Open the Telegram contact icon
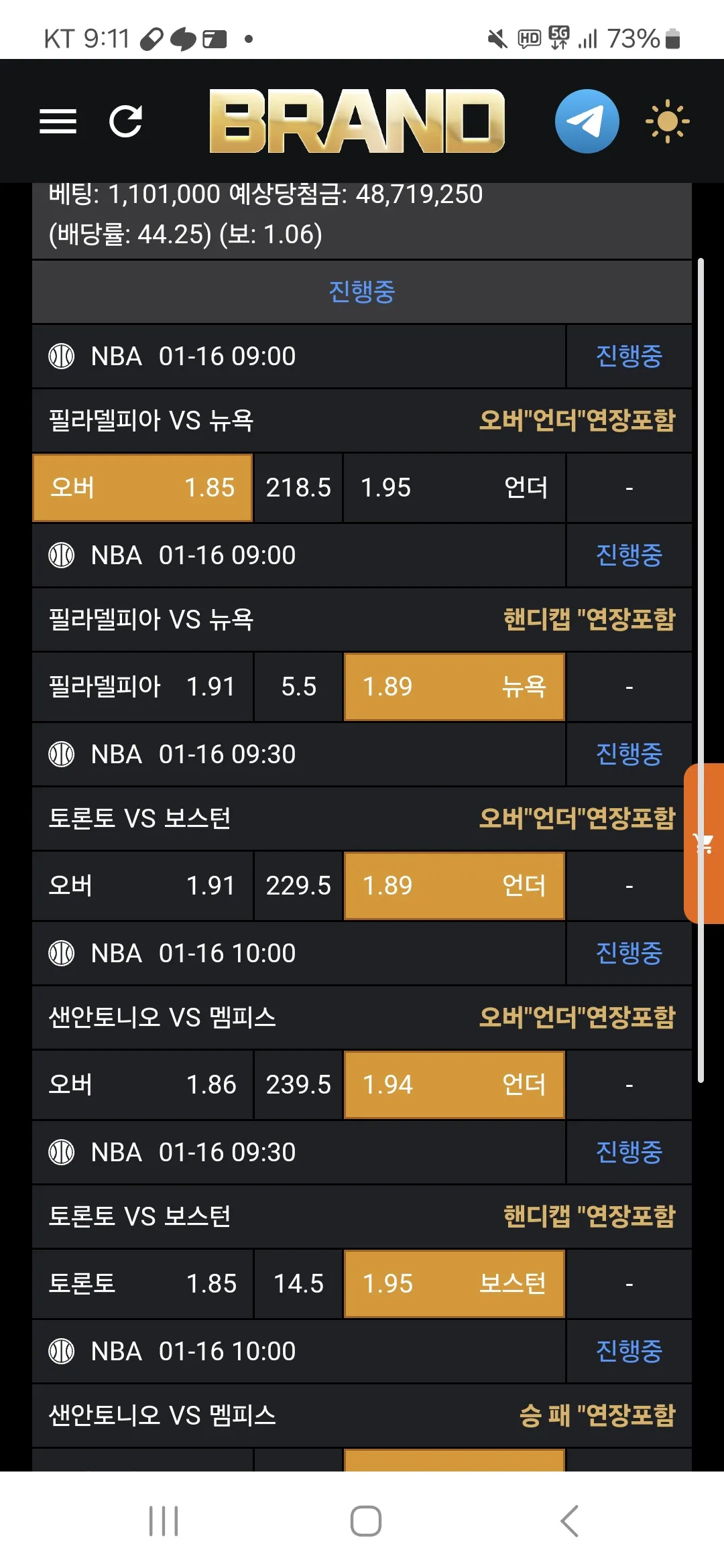The height and width of the screenshot is (1568, 724). pos(587,121)
